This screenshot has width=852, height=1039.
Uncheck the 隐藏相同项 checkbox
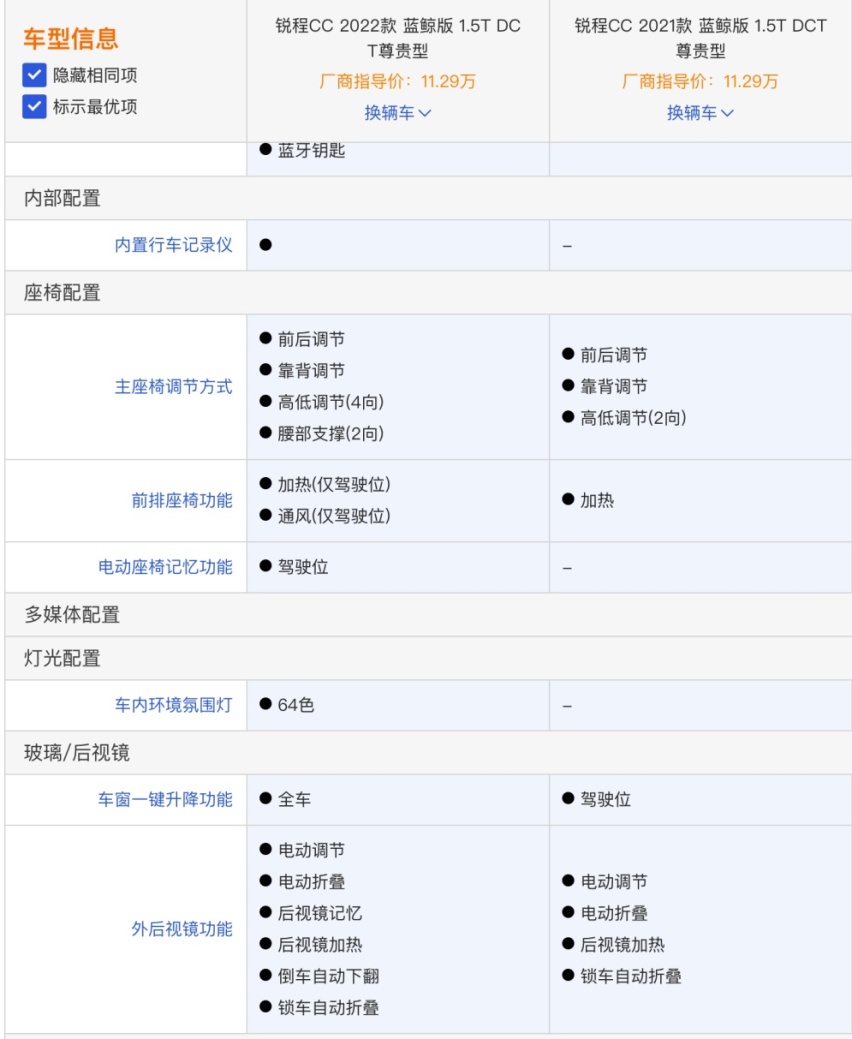pos(35,75)
